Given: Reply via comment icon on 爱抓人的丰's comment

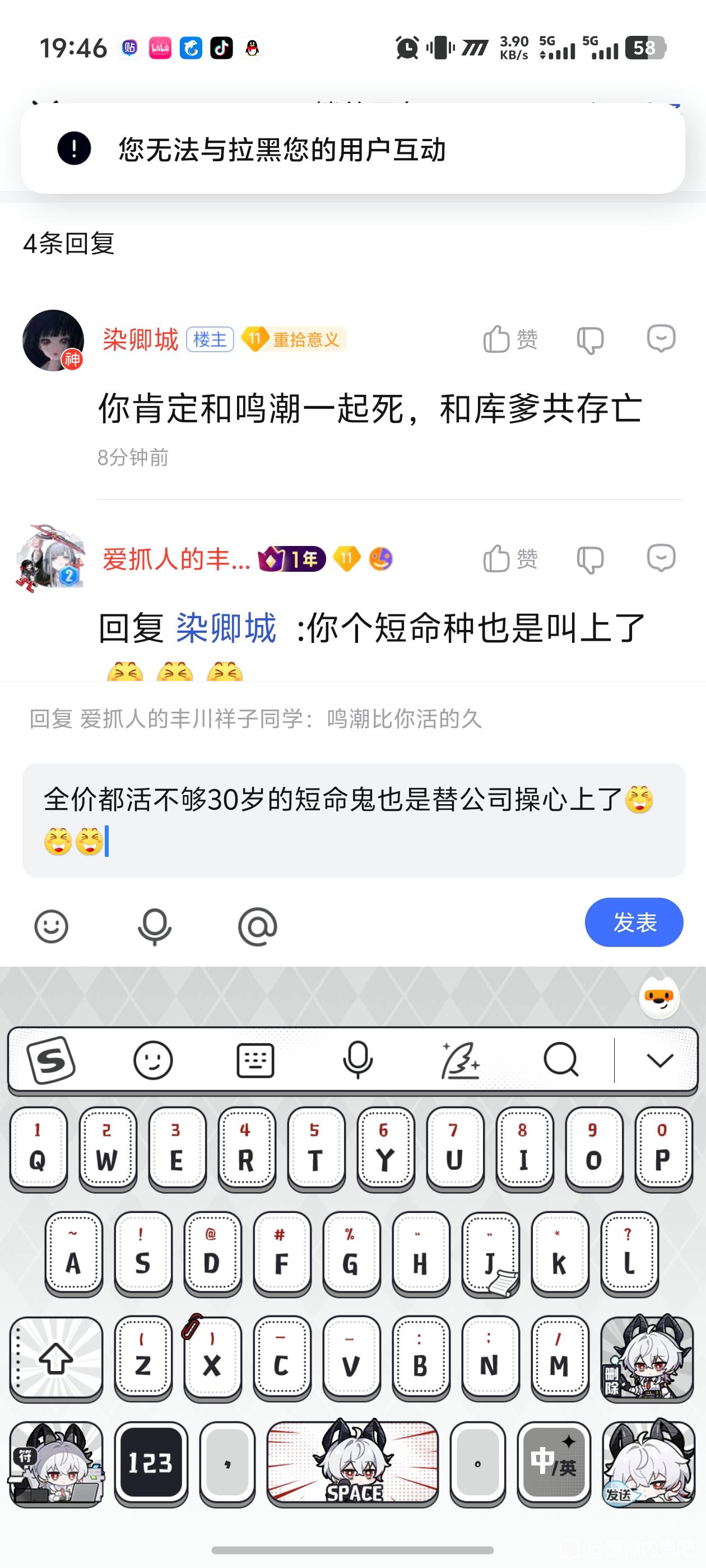Looking at the screenshot, I should [x=661, y=558].
